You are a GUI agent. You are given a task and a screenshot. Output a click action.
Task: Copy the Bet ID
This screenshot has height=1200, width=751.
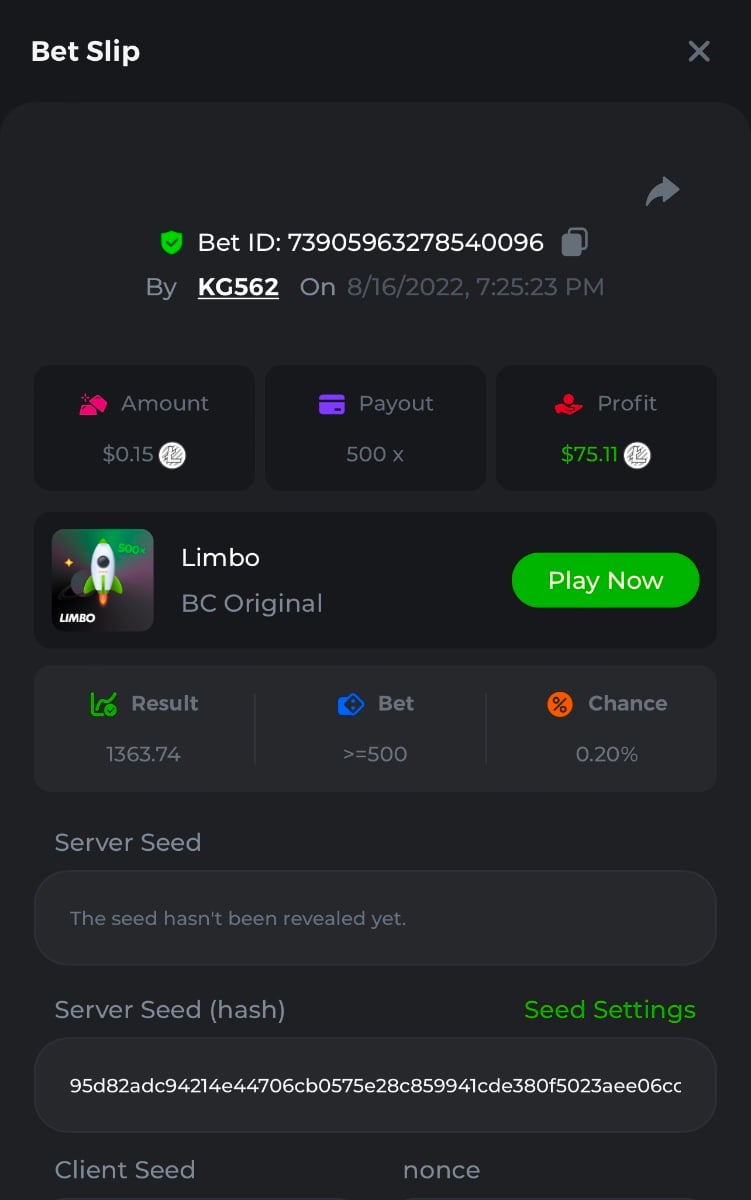[x=574, y=242]
